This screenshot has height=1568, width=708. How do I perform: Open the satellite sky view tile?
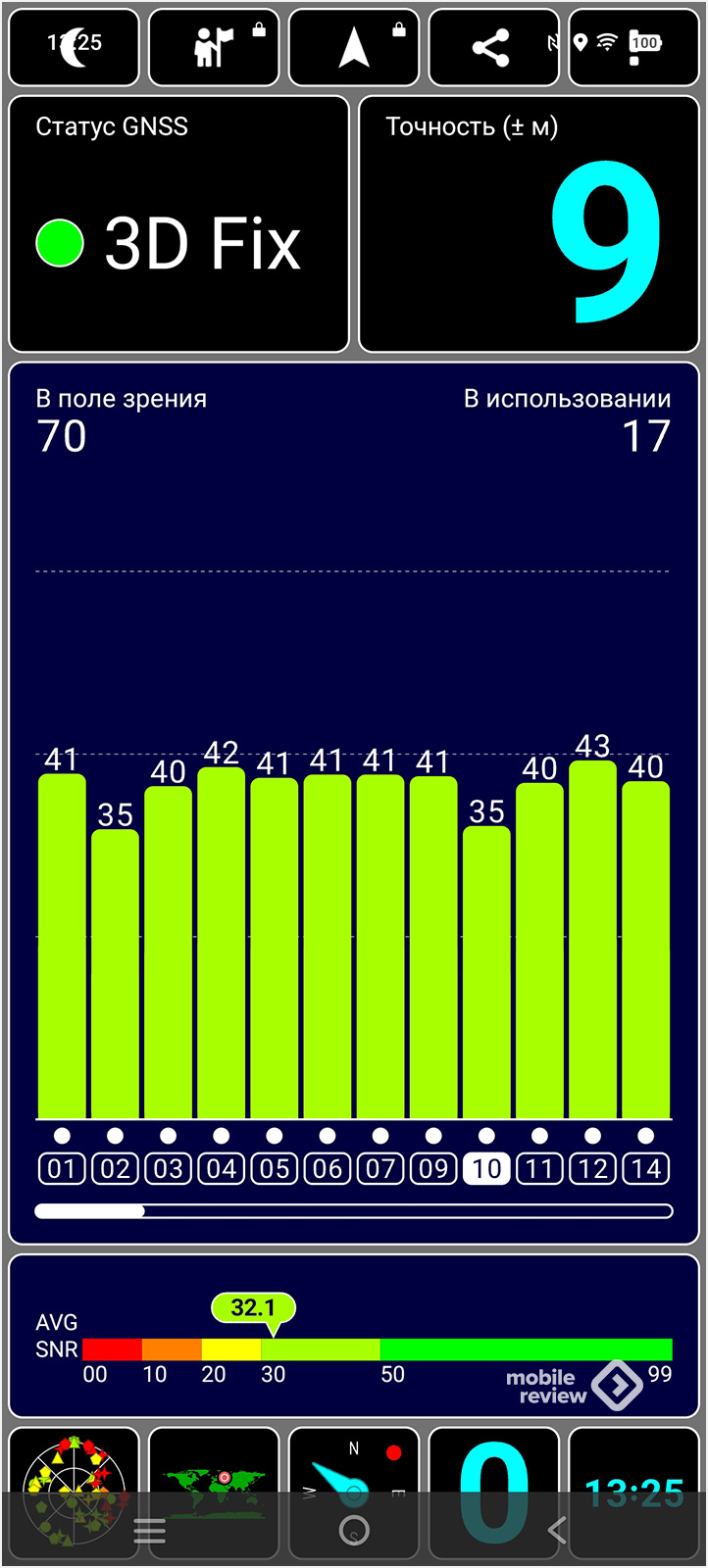coord(75,1493)
